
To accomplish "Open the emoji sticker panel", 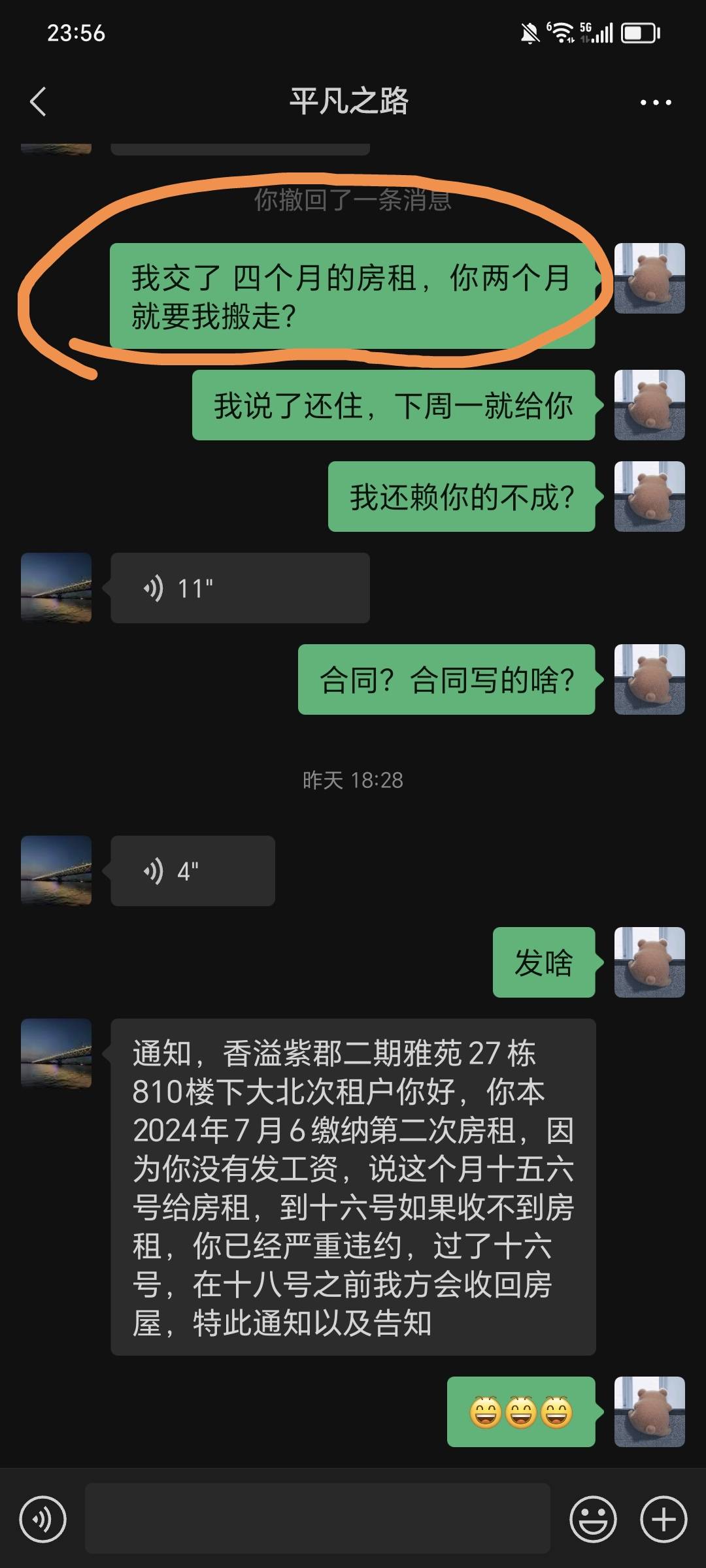I will pyautogui.click(x=593, y=1519).
